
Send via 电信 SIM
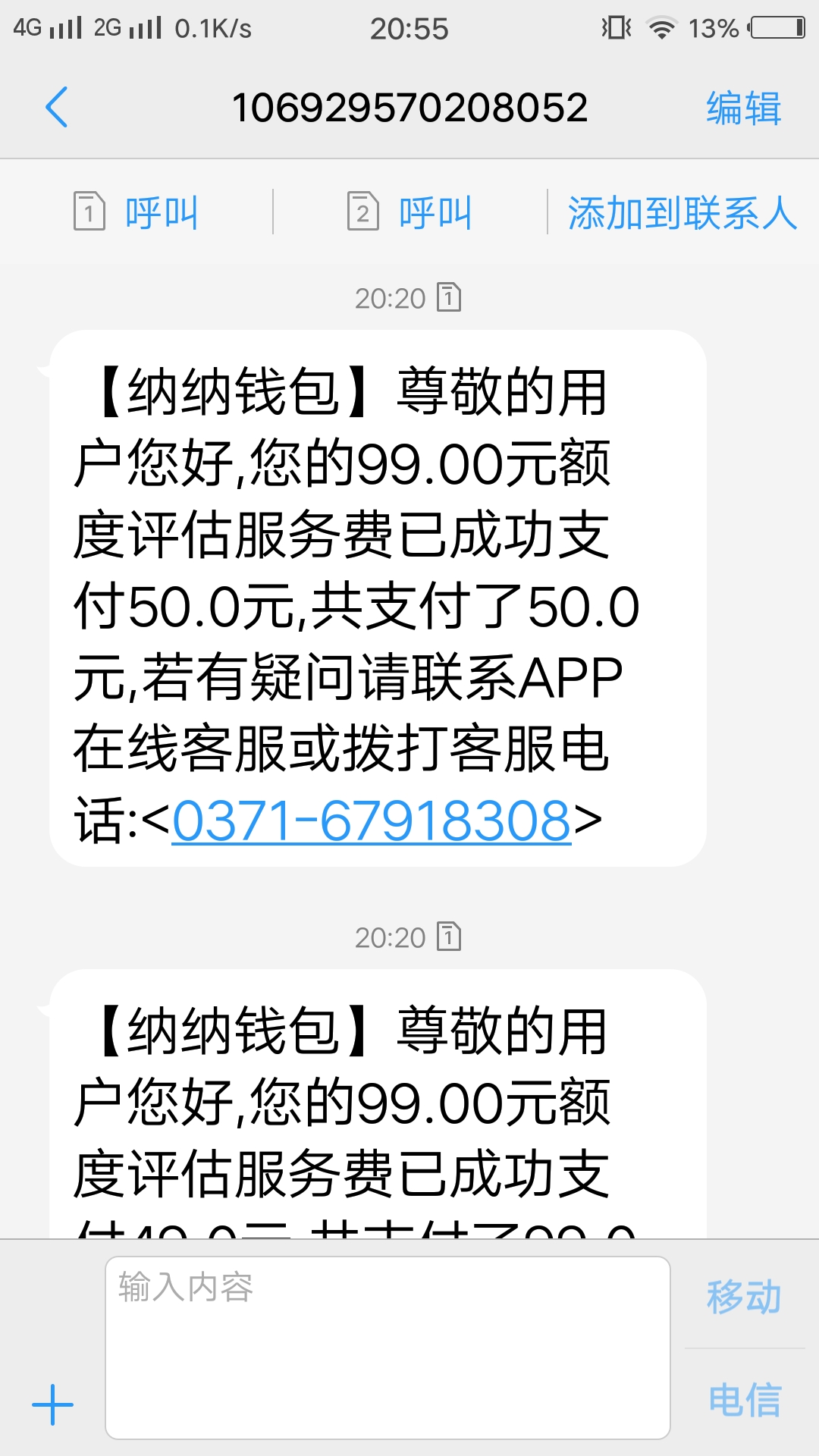coord(744,1400)
